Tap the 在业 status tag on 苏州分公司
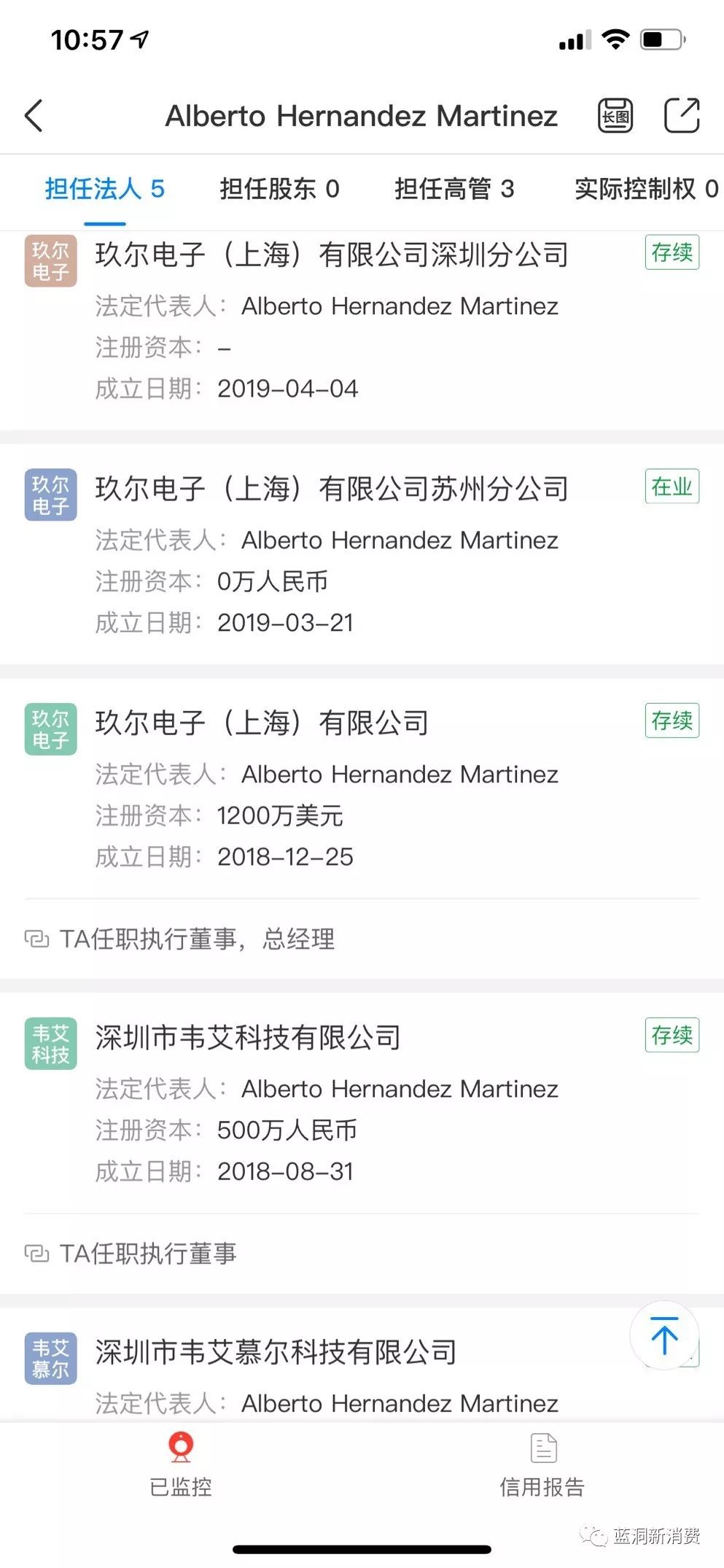Viewport: 724px width, 1568px height. click(x=670, y=487)
